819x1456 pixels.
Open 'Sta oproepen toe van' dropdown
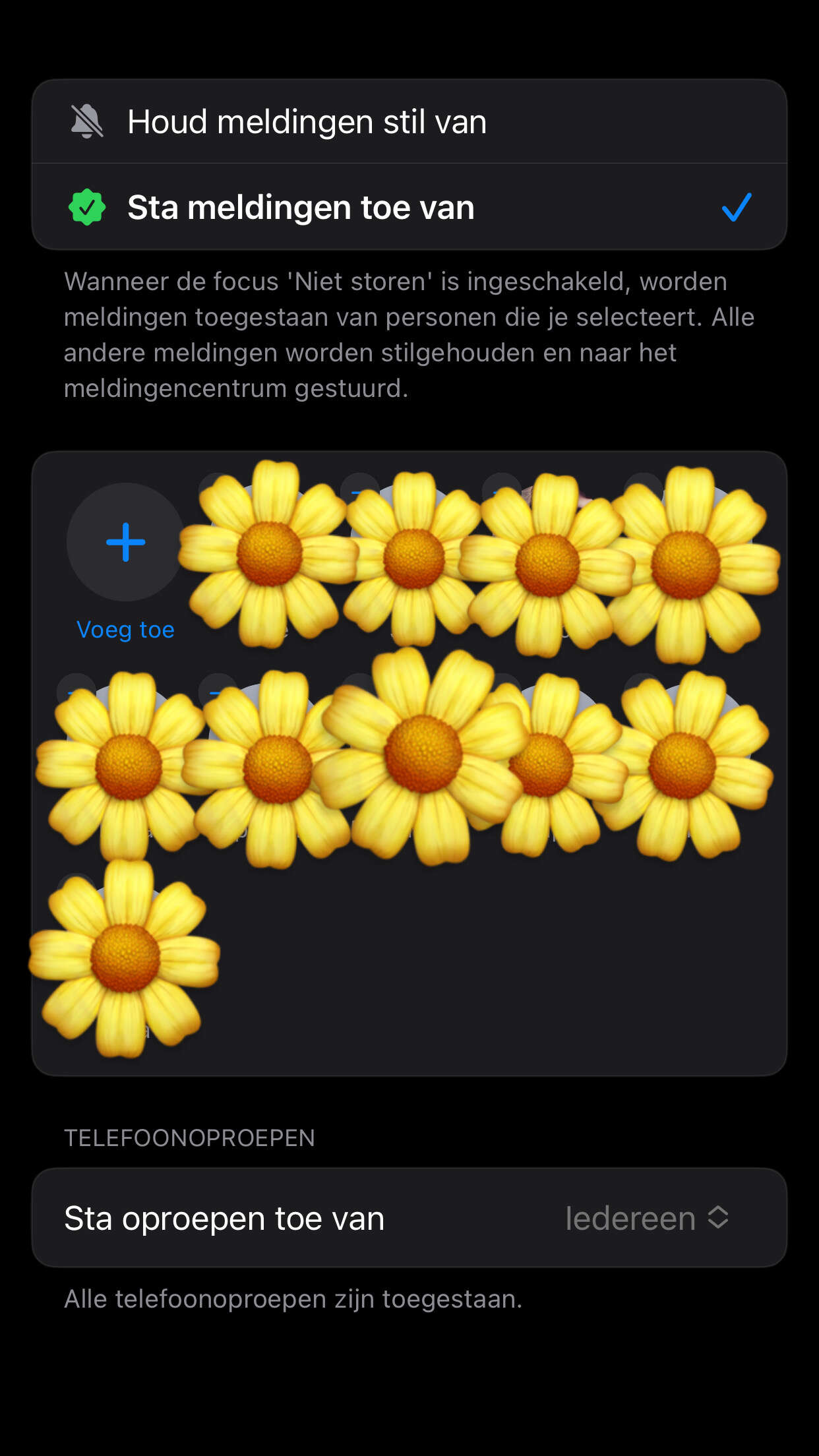pos(409,1218)
